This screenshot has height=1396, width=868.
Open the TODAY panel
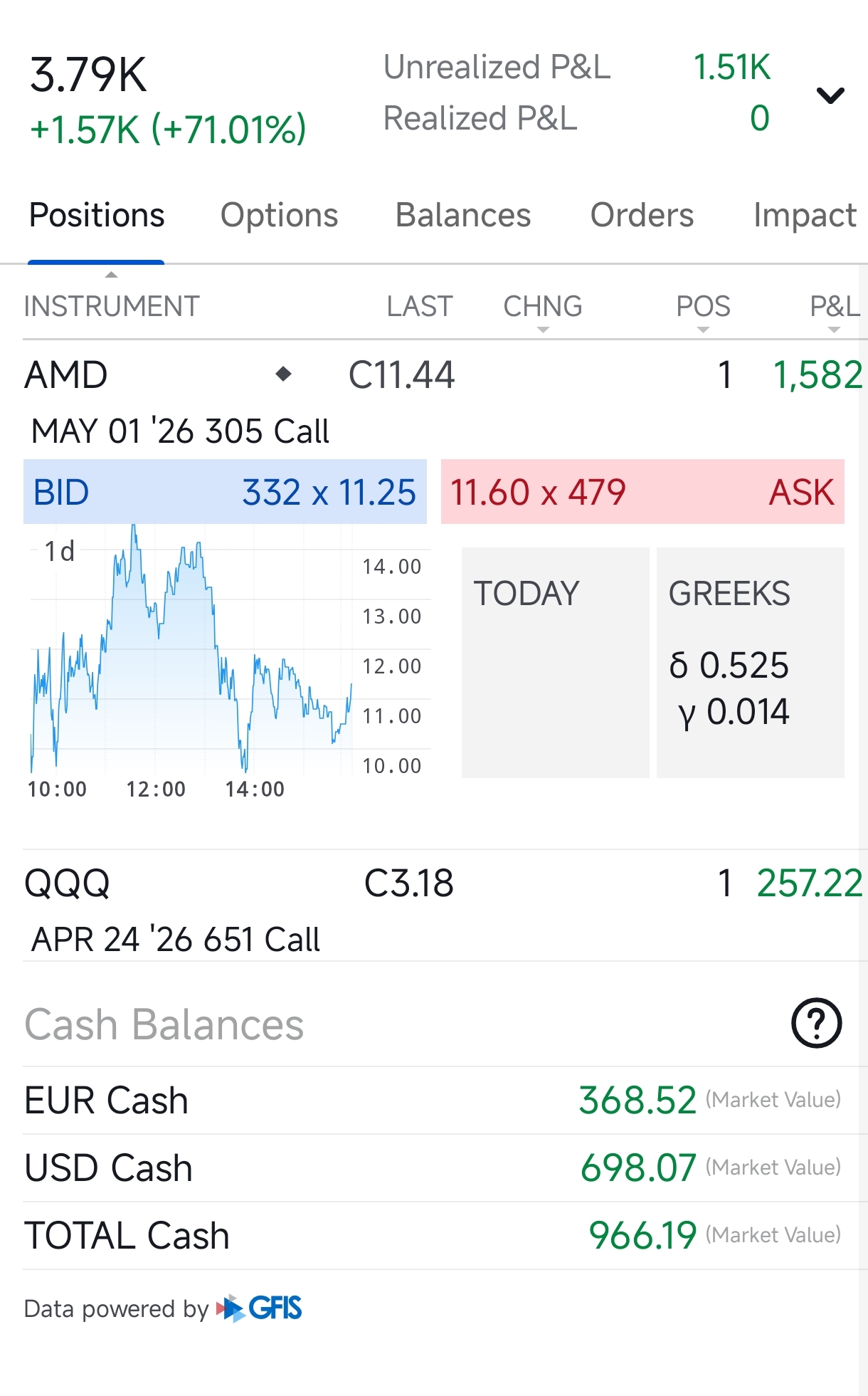click(555, 662)
